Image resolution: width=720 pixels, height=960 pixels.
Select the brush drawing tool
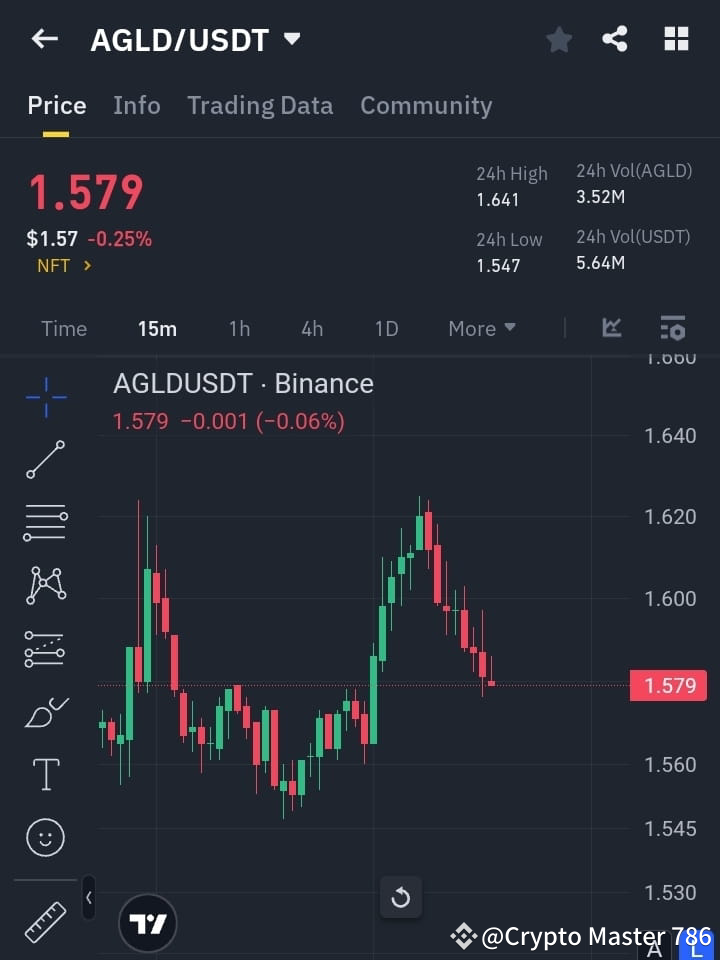click(x=45, y=712)
